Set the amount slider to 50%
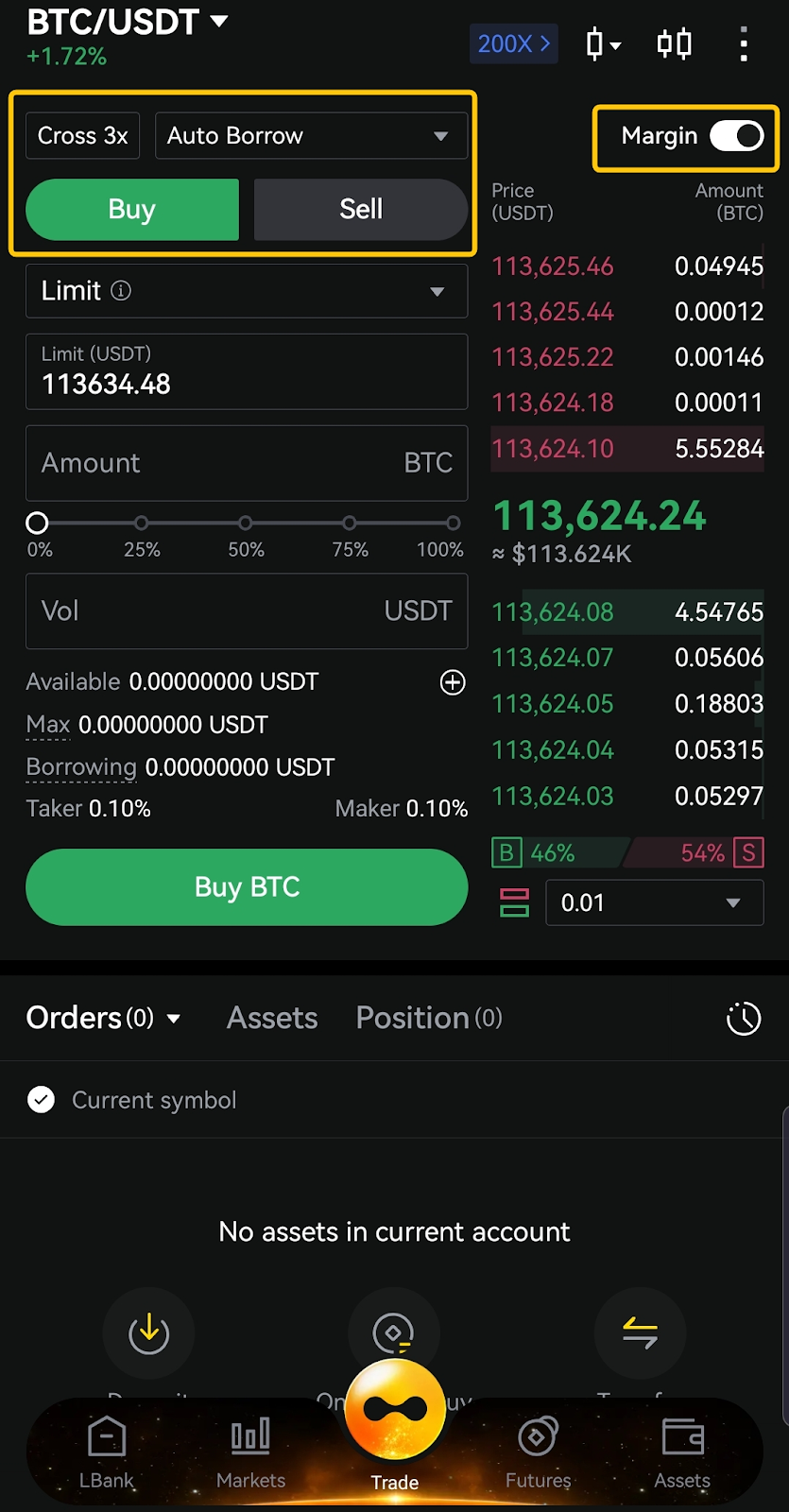789x1512 pixels. (x=246, y=523)
